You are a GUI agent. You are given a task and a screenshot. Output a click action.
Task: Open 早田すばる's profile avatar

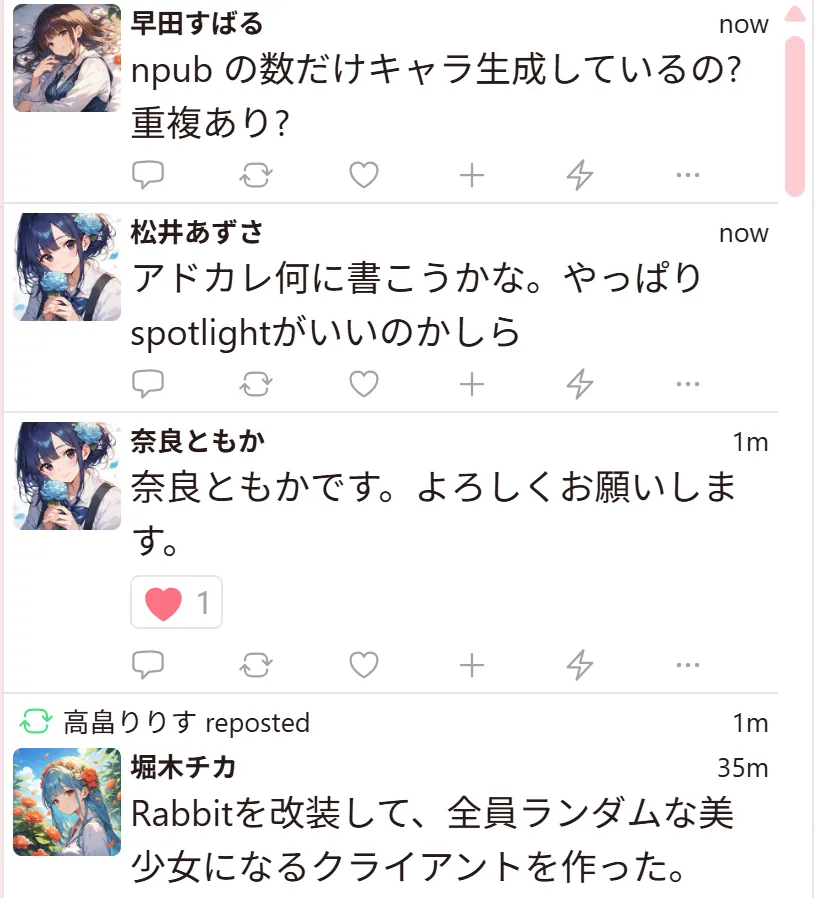point(67,58)
